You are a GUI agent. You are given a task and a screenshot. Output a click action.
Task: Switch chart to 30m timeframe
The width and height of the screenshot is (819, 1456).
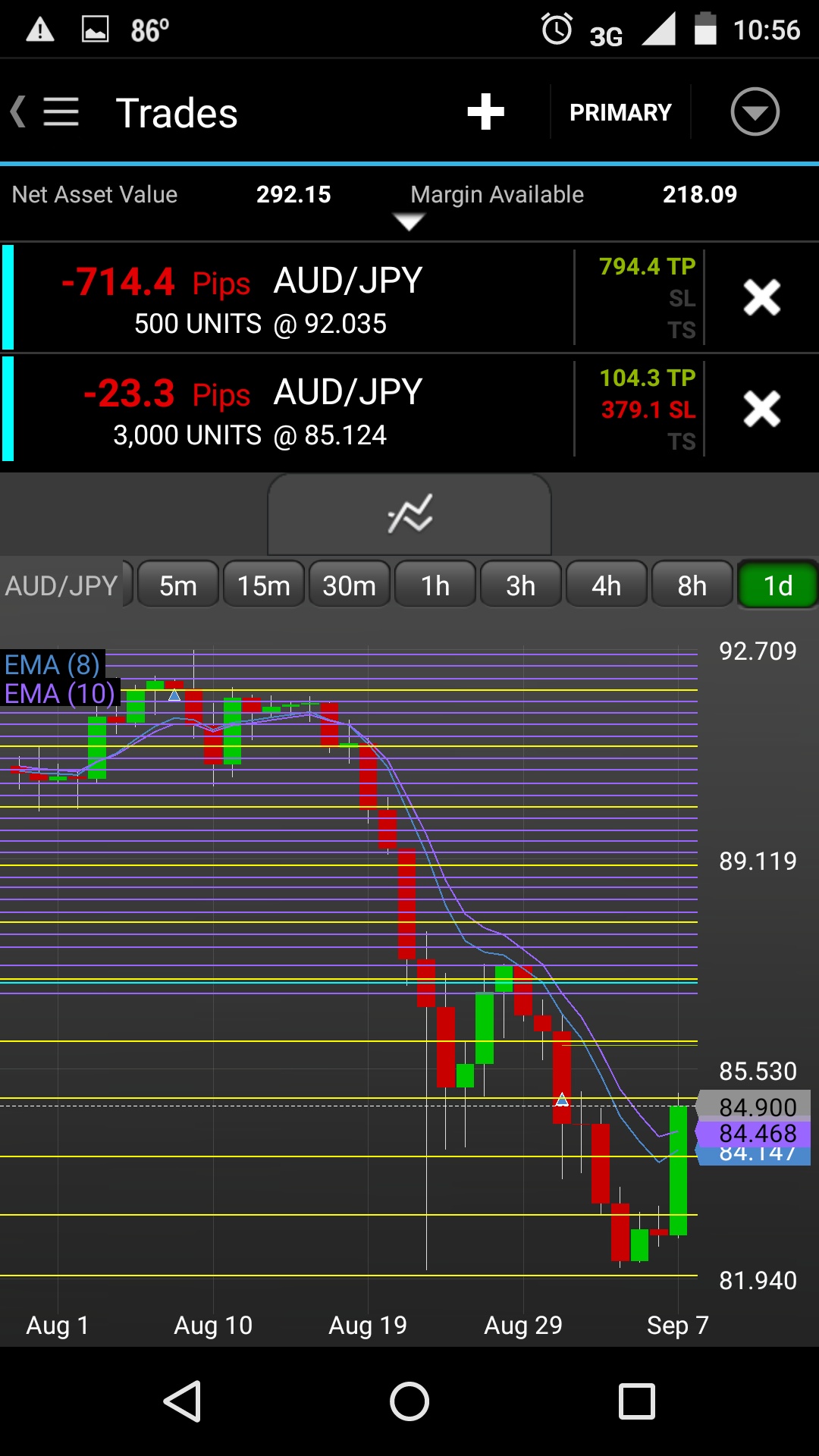[x=350, y=585]
